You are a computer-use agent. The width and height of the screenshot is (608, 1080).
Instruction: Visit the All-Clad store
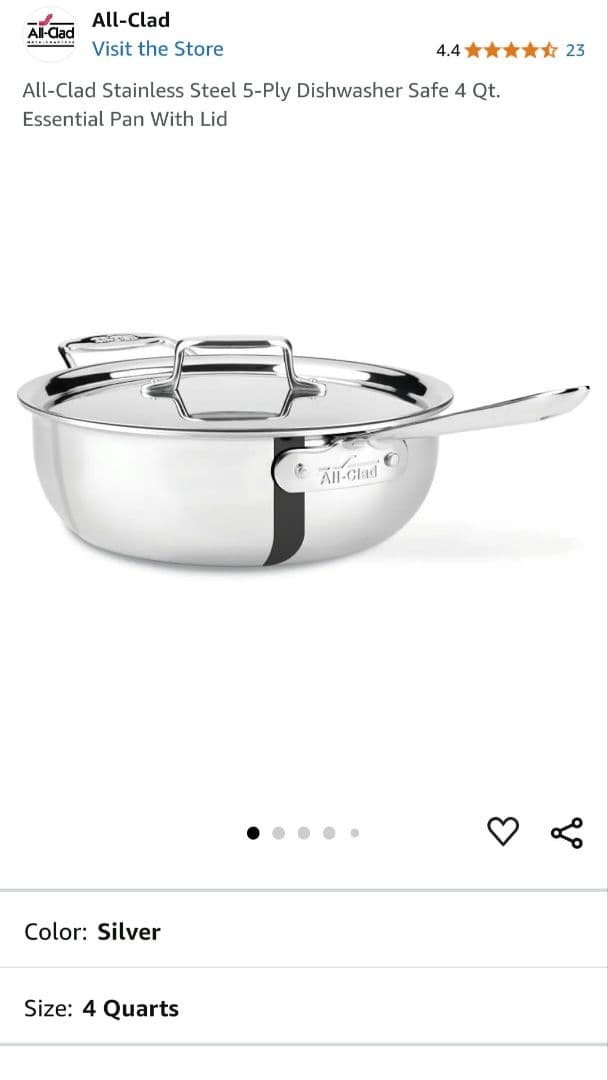[x=157, y=49]
